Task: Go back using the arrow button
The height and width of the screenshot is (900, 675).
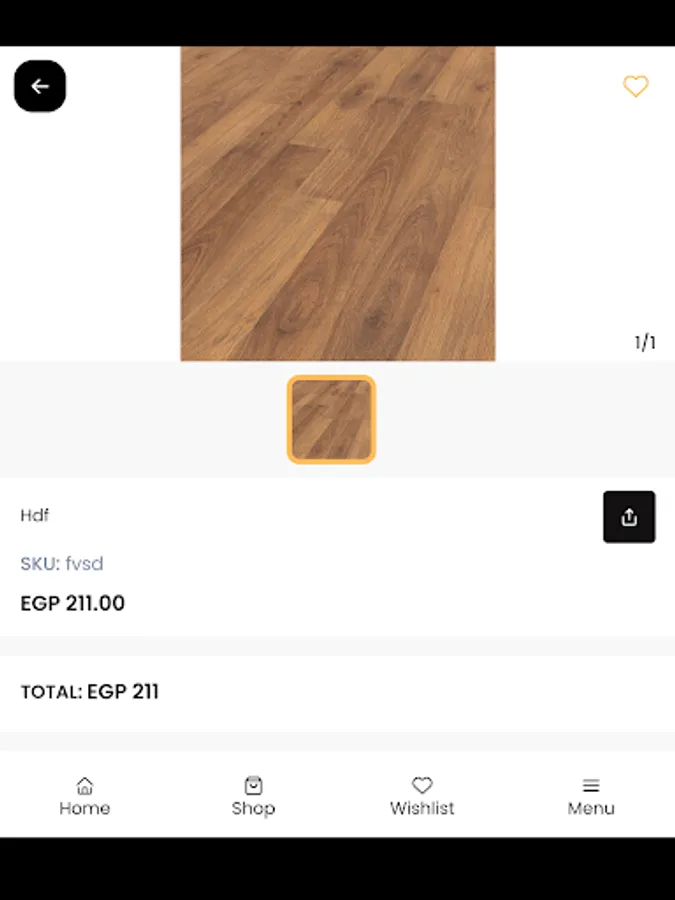Action: coord(40,86)
